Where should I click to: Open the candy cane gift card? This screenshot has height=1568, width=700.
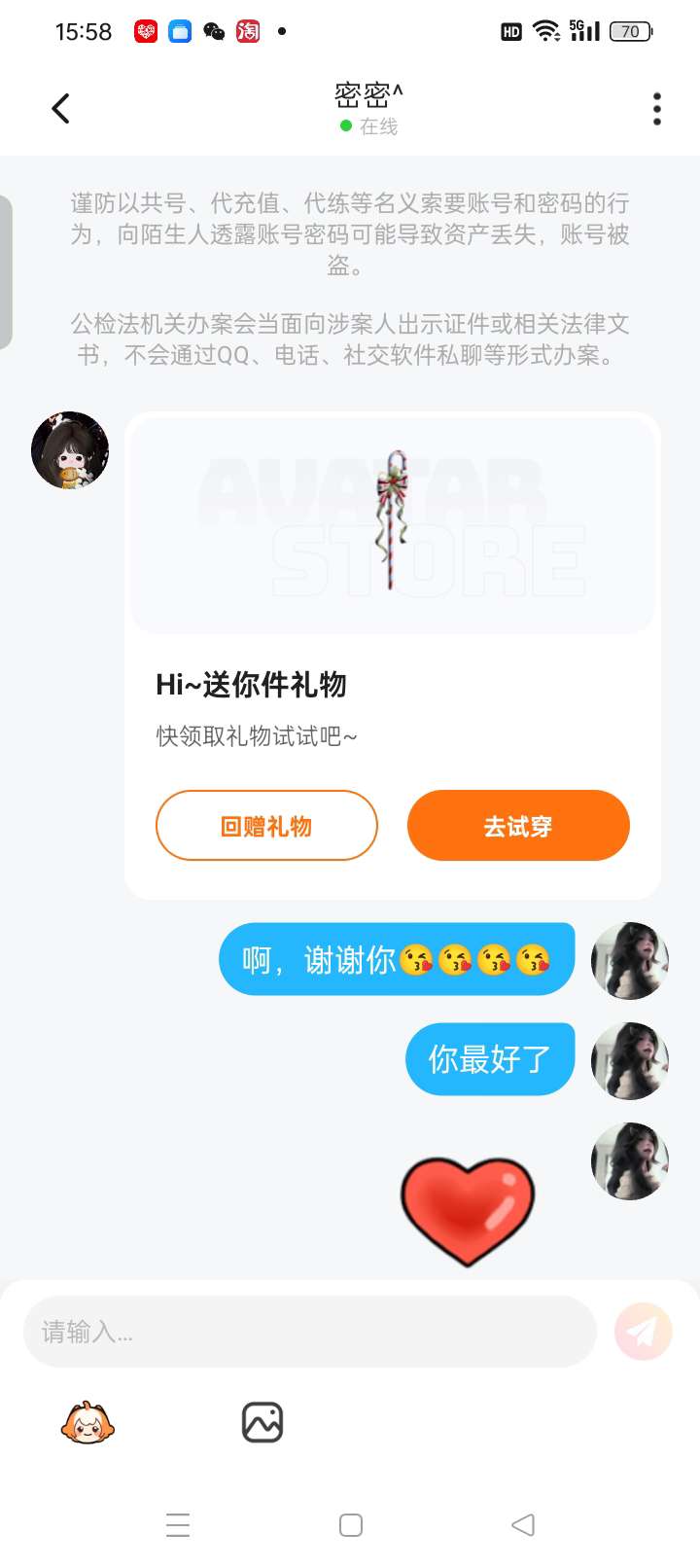(x=393, y=525)
